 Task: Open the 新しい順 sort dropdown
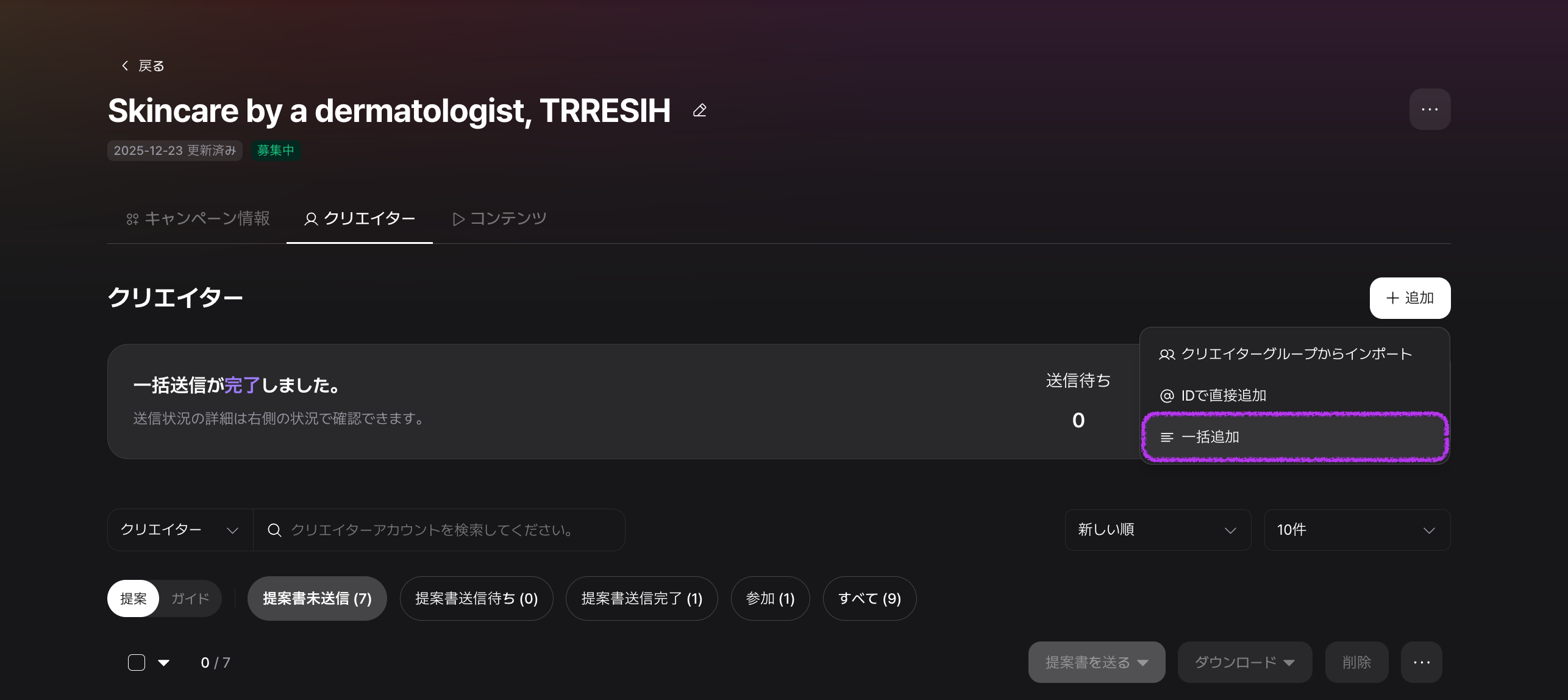[1157, 530]
